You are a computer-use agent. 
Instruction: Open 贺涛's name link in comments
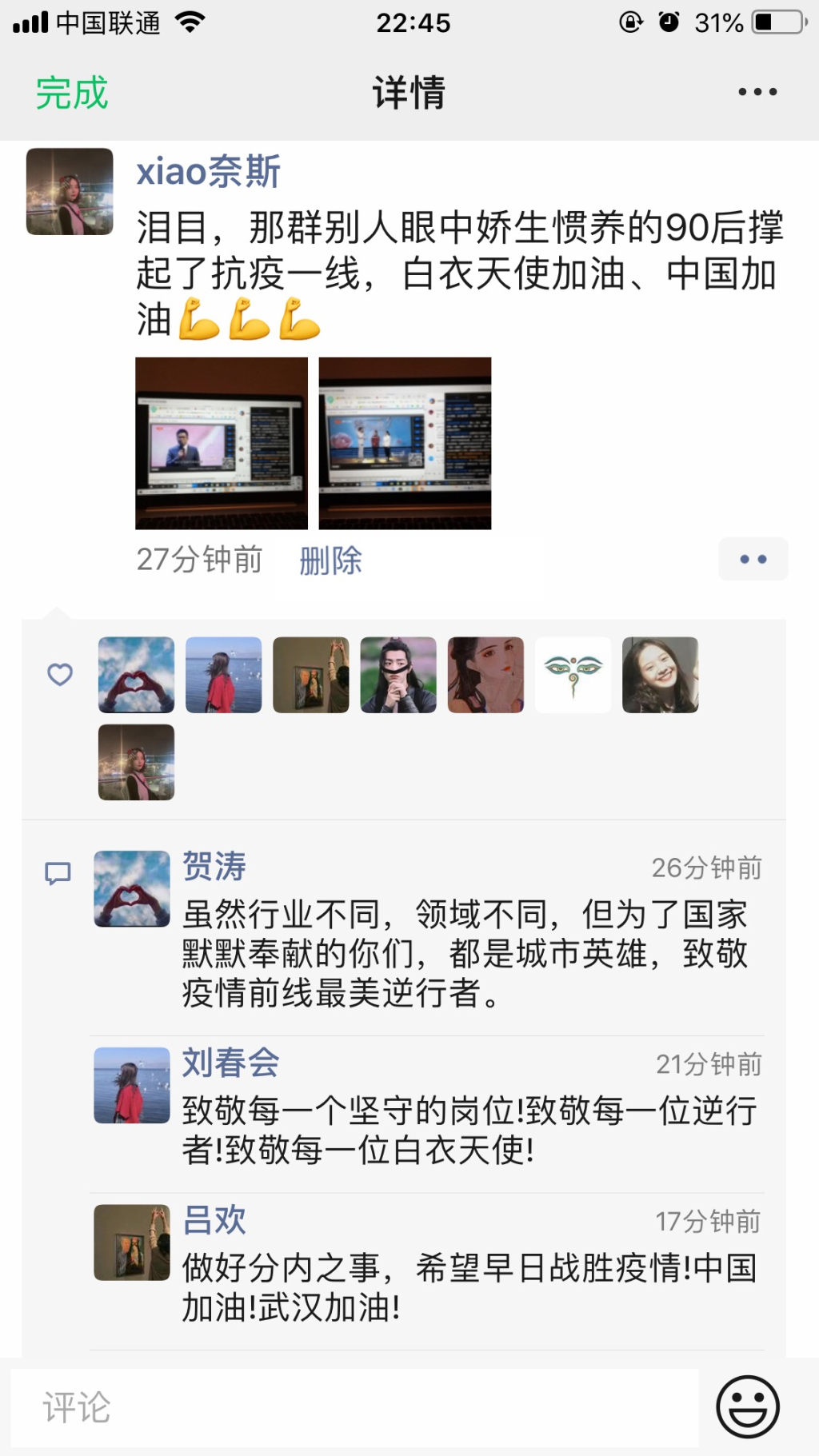point(214,866)
